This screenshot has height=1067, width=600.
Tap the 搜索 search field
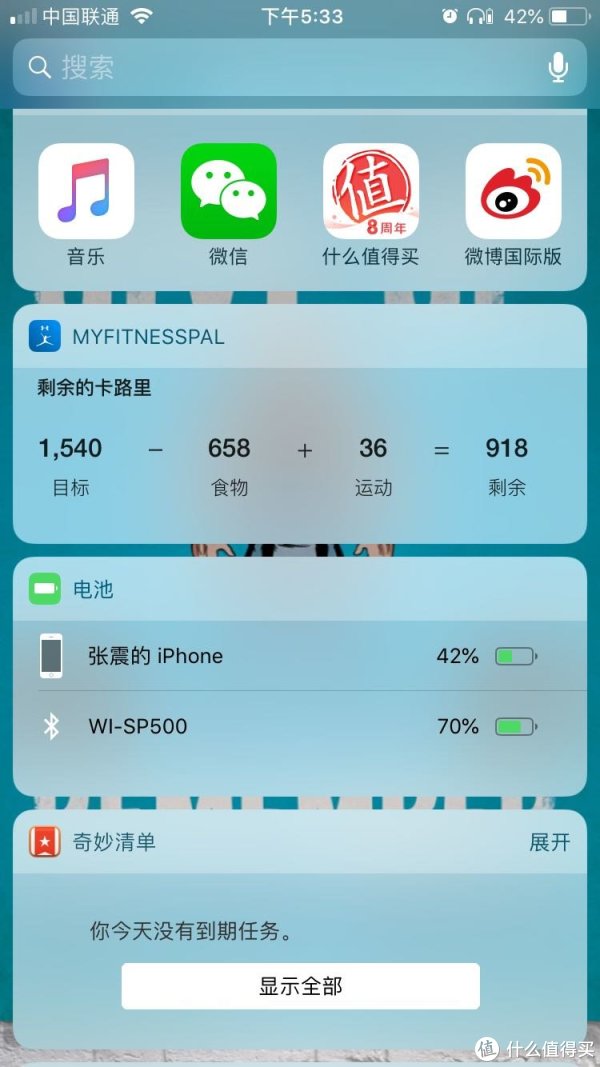[299, 67]
